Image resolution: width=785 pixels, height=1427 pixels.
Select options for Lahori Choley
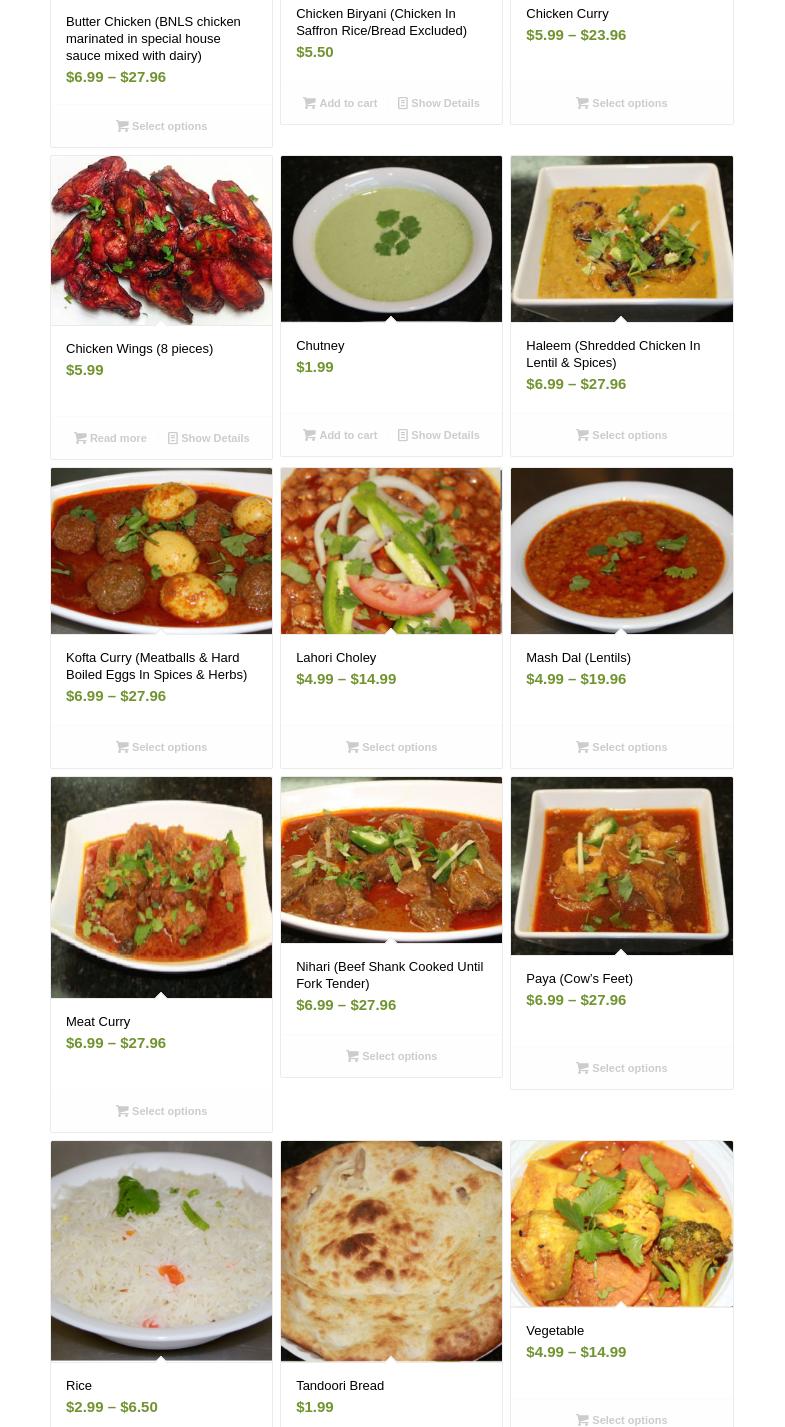click(391, 747)
